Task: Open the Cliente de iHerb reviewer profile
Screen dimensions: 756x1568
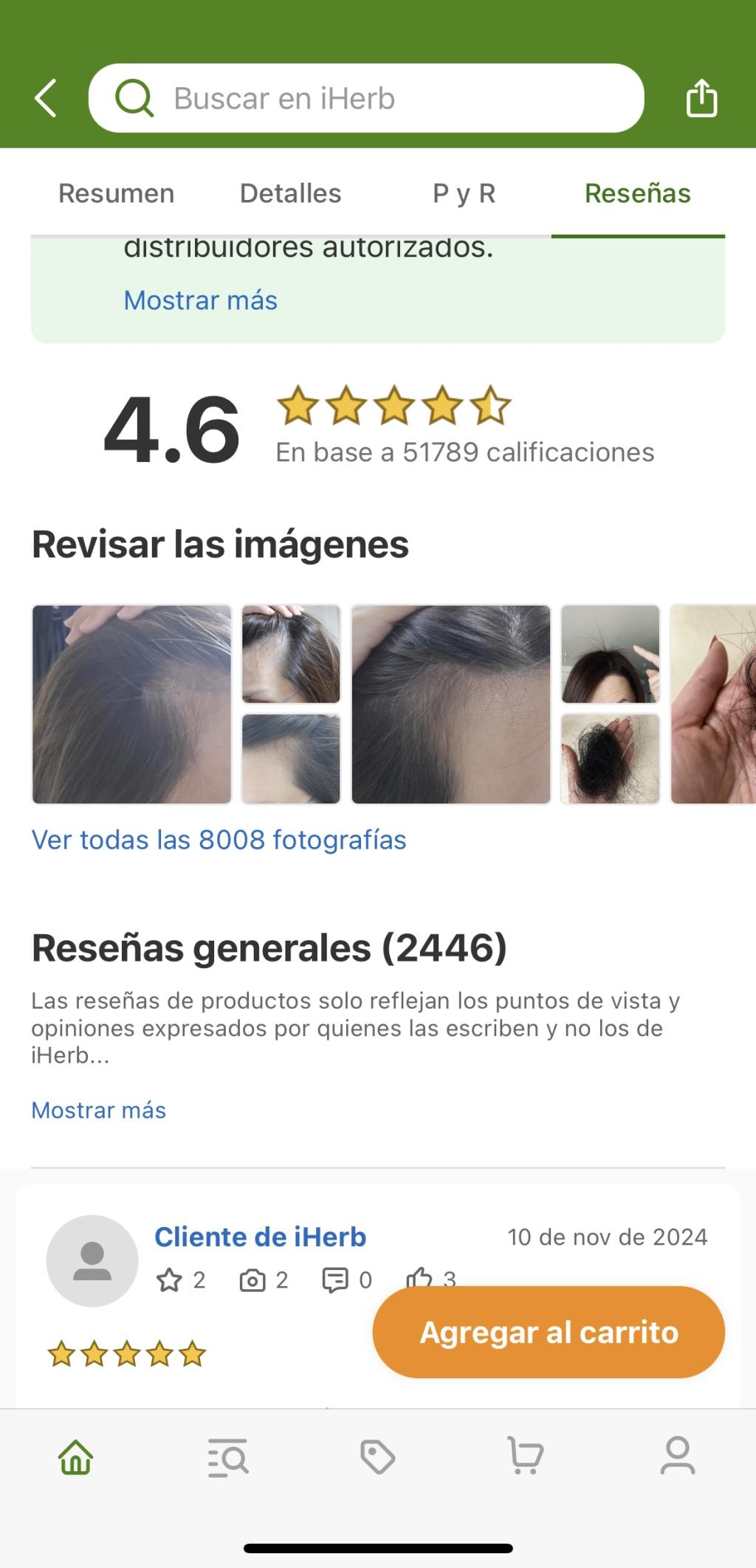Action: pyautogui.click(x=260, y=1237)
